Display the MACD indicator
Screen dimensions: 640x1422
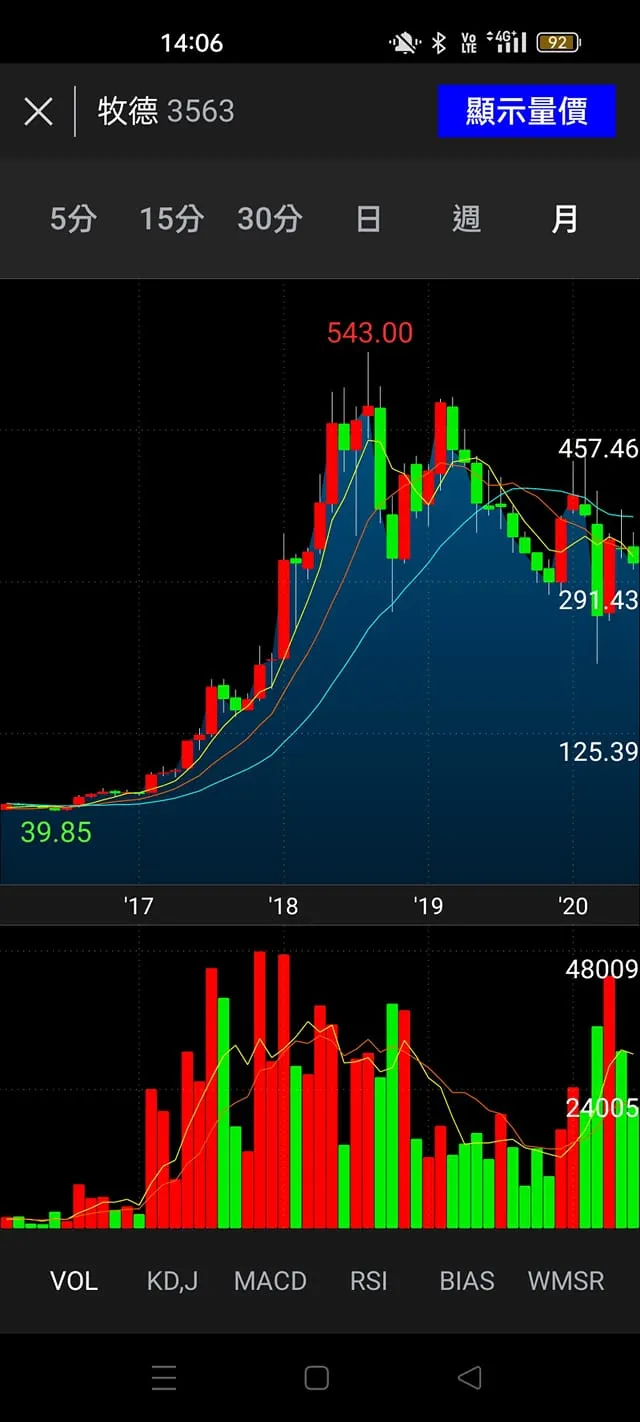coord(270,1281)
